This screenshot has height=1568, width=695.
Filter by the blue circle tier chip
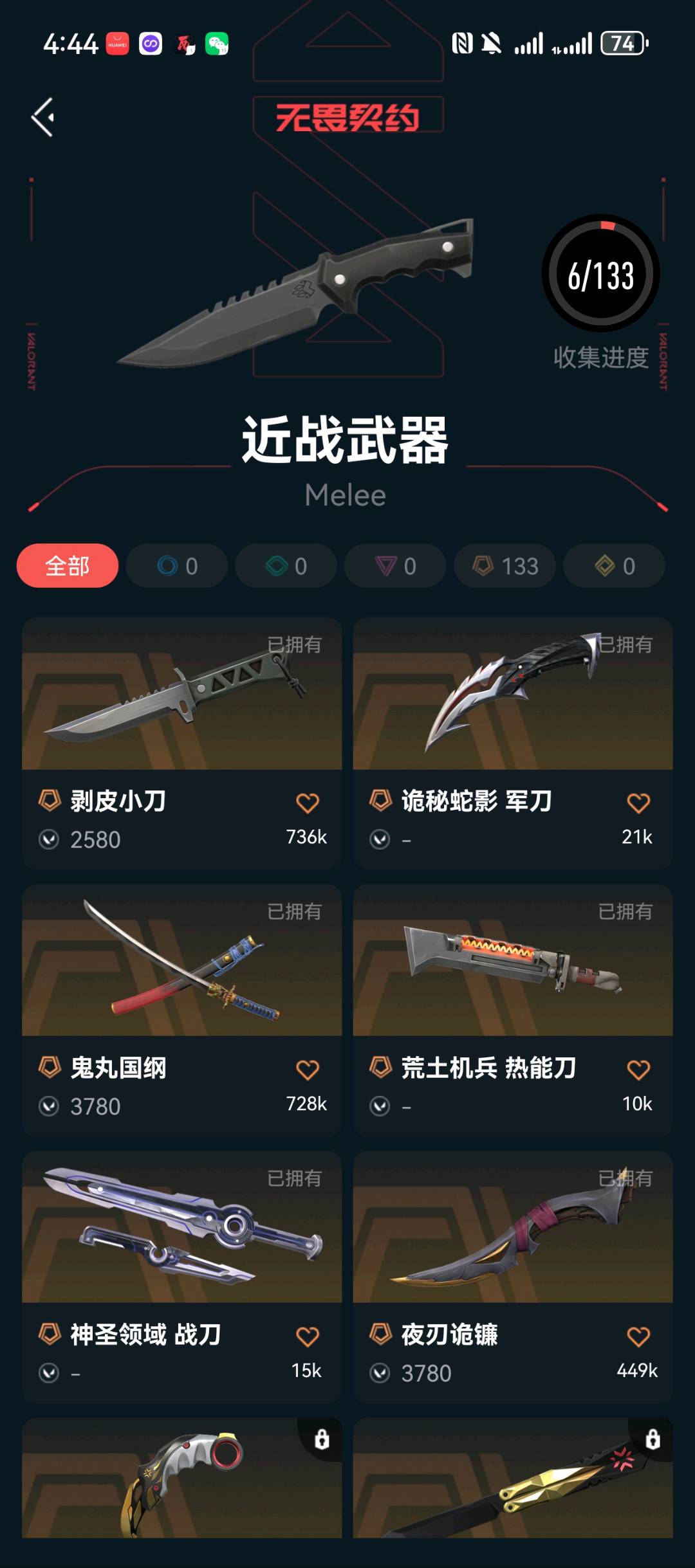[177, 566]
